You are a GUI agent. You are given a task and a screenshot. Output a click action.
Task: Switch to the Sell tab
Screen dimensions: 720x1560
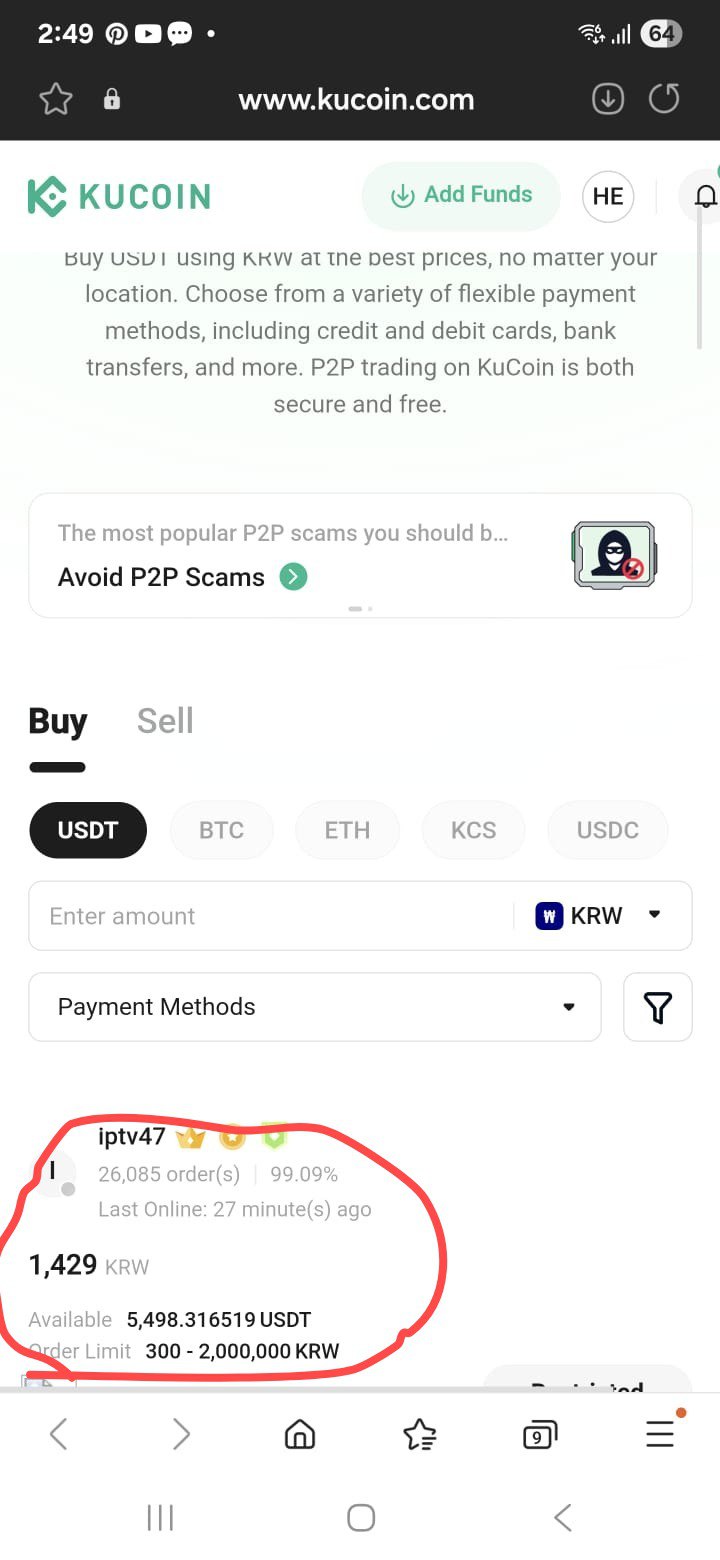pyautogui.click(x=165, y=721)
